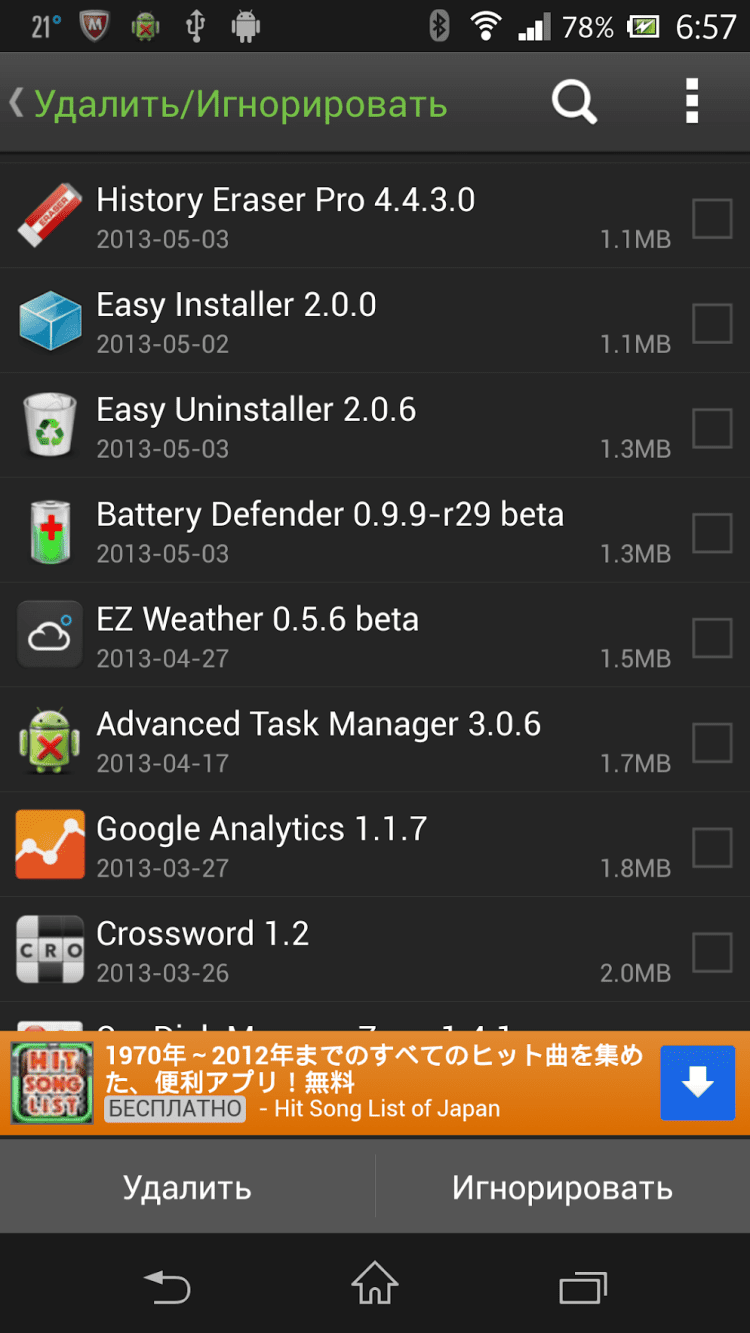Image resolution: width=750 pixels, height=1333 pixels.
Task: Tap the Удалить button
Action: pyautogui.click(x=187, y=1188)
